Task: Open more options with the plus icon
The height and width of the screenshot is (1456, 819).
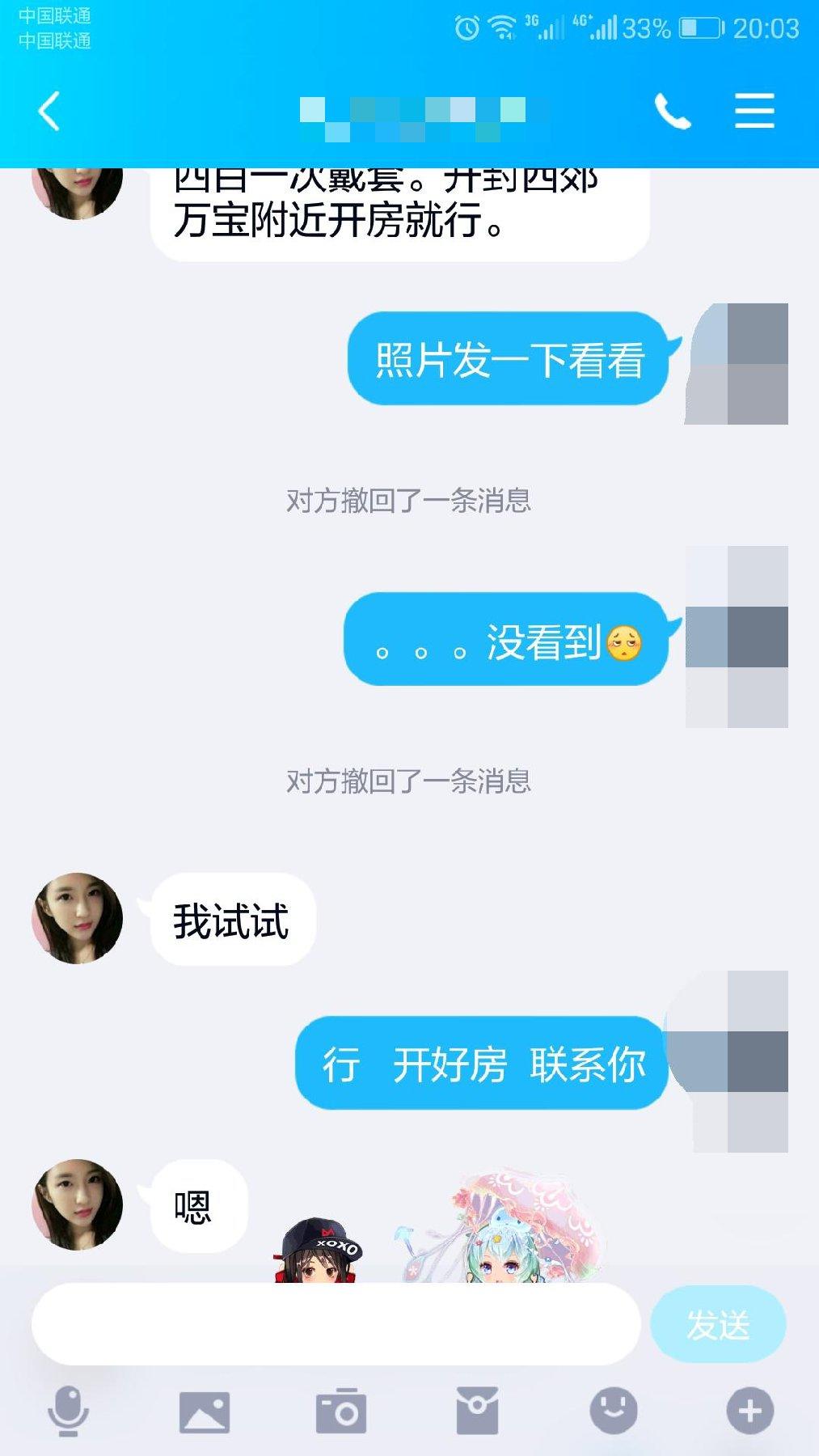Action: click(x=749, y=1412)
